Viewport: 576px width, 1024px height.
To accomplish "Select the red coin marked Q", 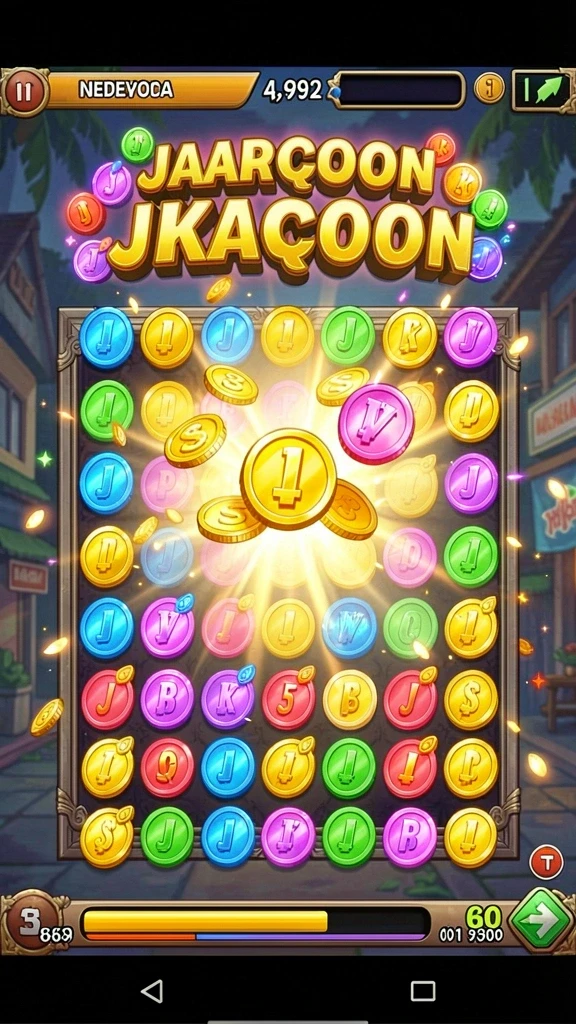I will (167, 767).
